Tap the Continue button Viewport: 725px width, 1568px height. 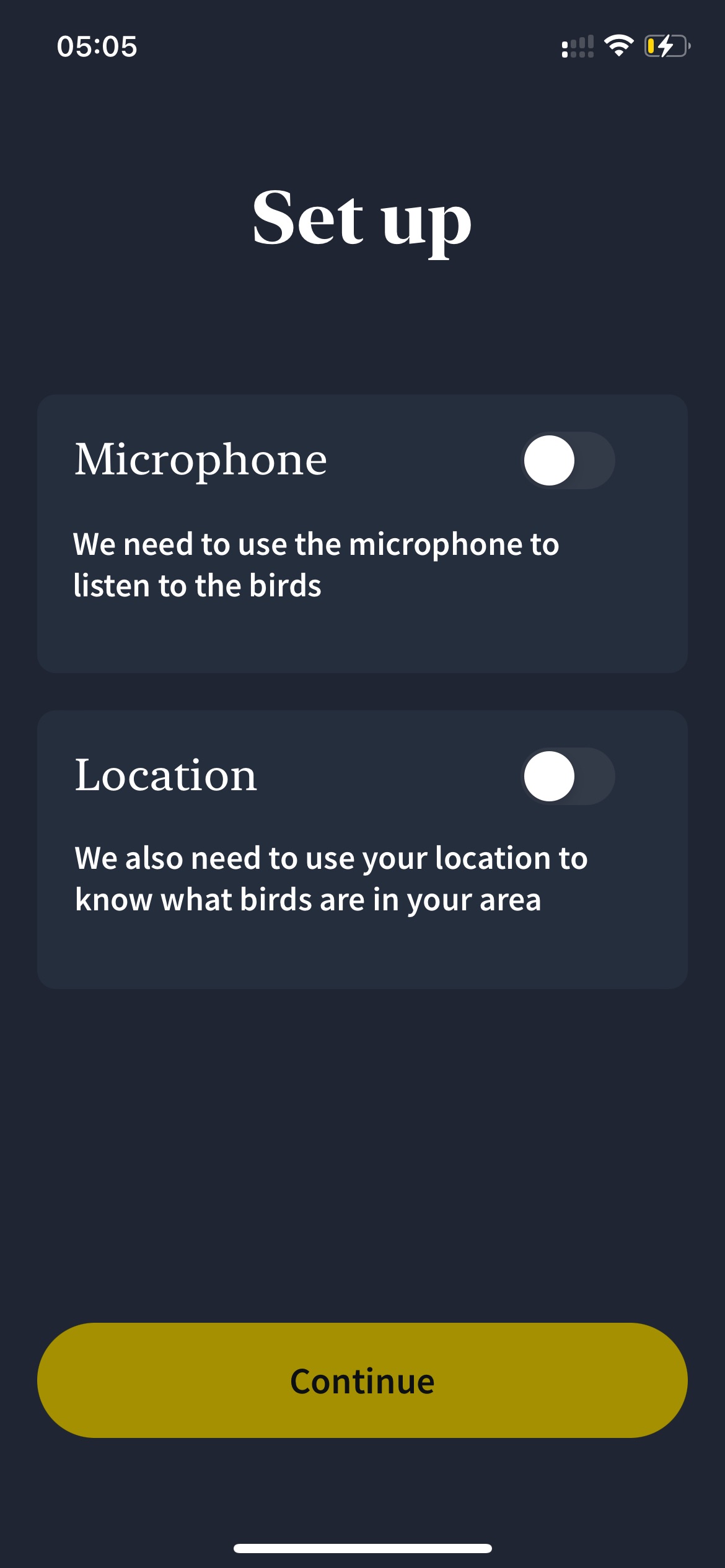point(362,1380)
